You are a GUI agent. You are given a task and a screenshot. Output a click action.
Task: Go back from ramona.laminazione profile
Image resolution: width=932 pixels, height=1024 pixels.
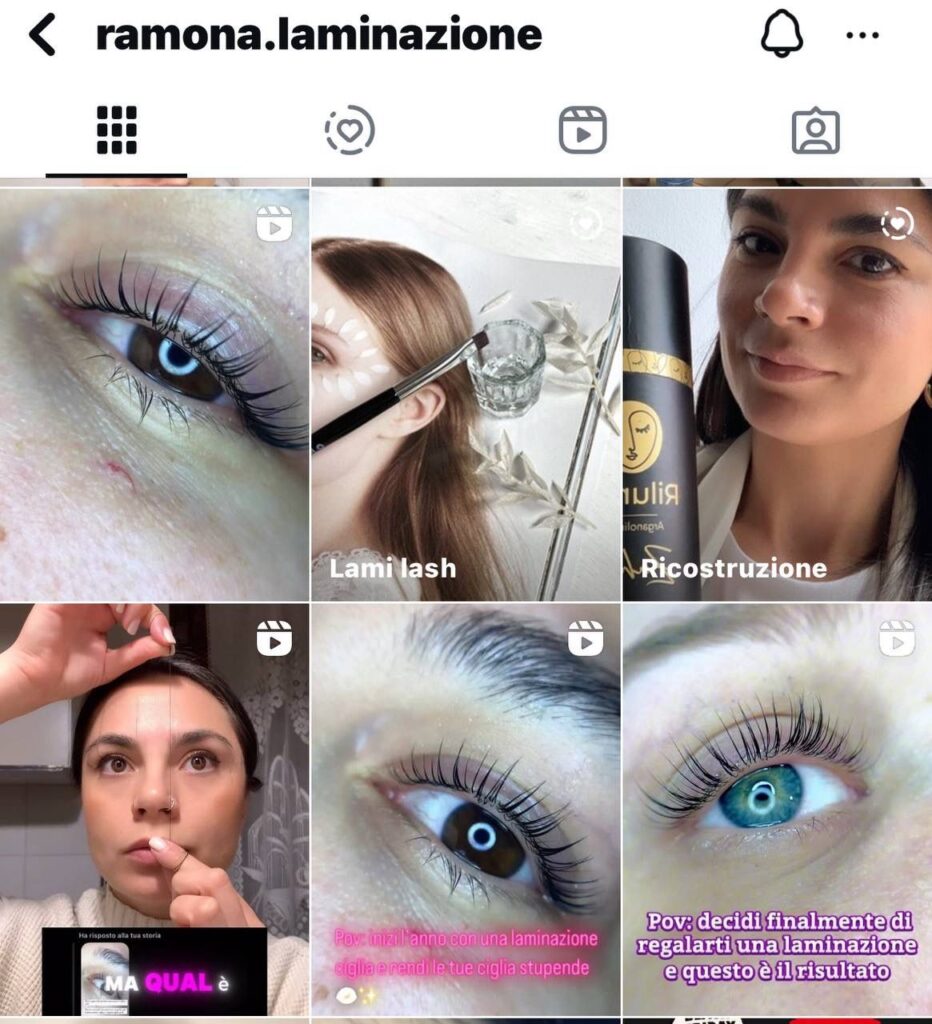click(x=41, y=35)
